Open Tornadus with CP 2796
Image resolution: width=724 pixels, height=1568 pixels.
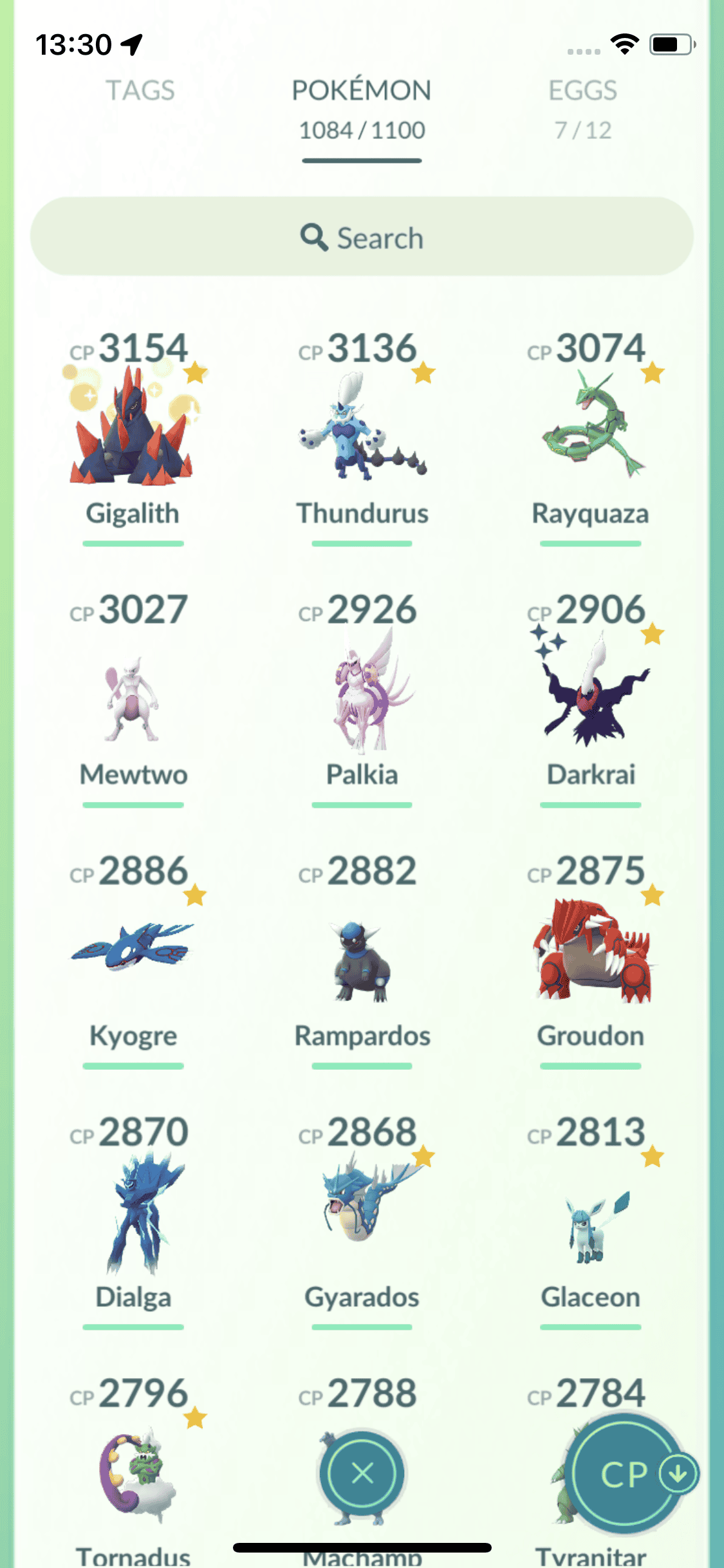point(133,1474)
